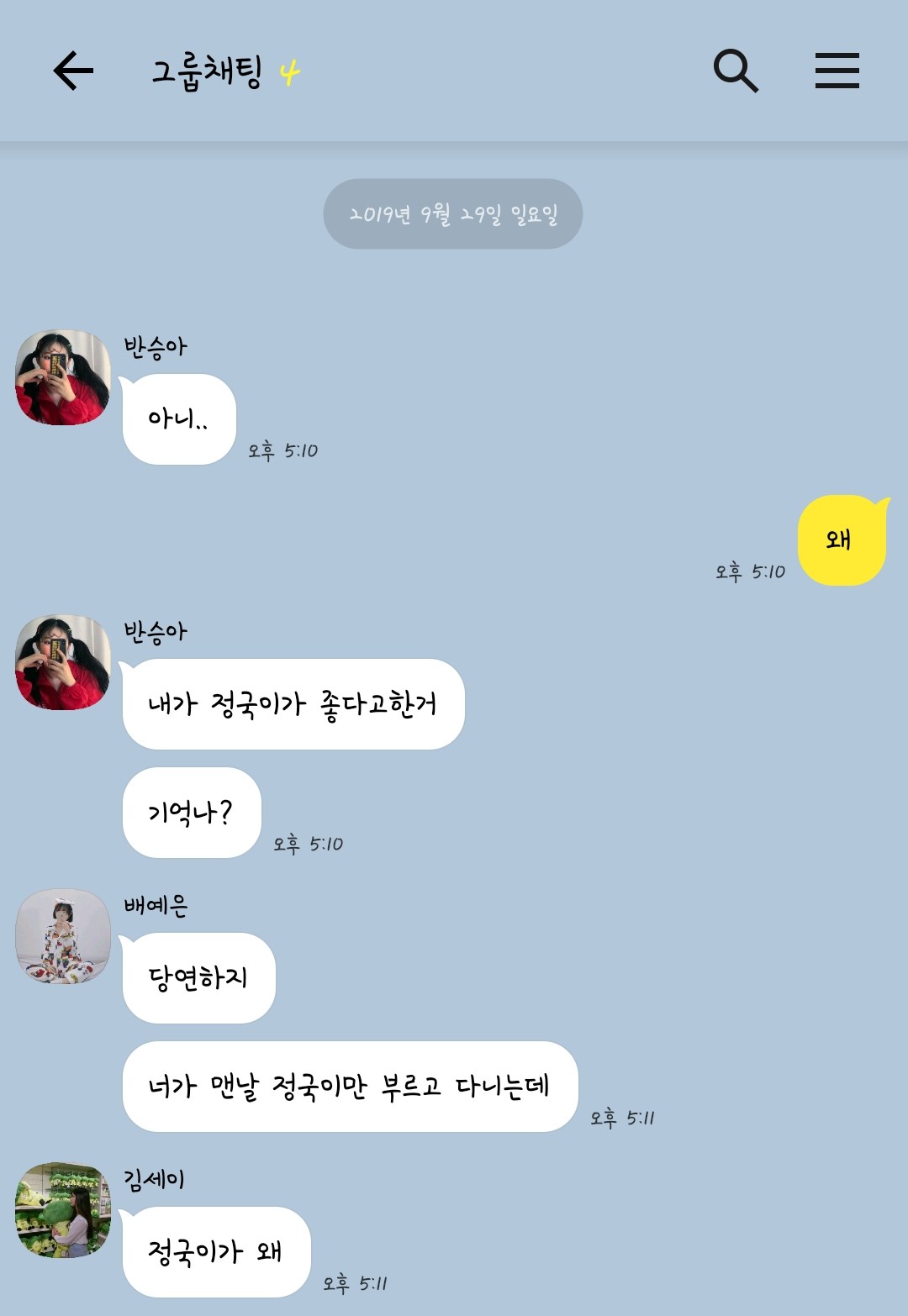Open 배예은's profile picture

click(x=63, y=936)
